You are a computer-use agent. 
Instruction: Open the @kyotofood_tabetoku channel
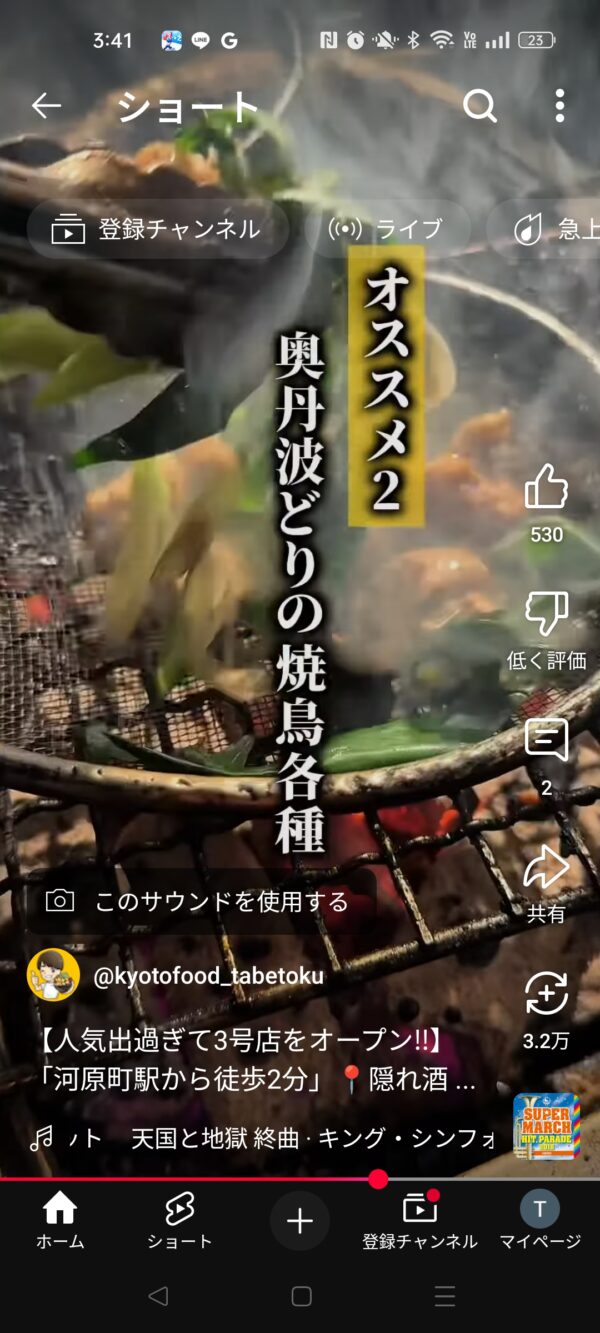tap(208, 976)
